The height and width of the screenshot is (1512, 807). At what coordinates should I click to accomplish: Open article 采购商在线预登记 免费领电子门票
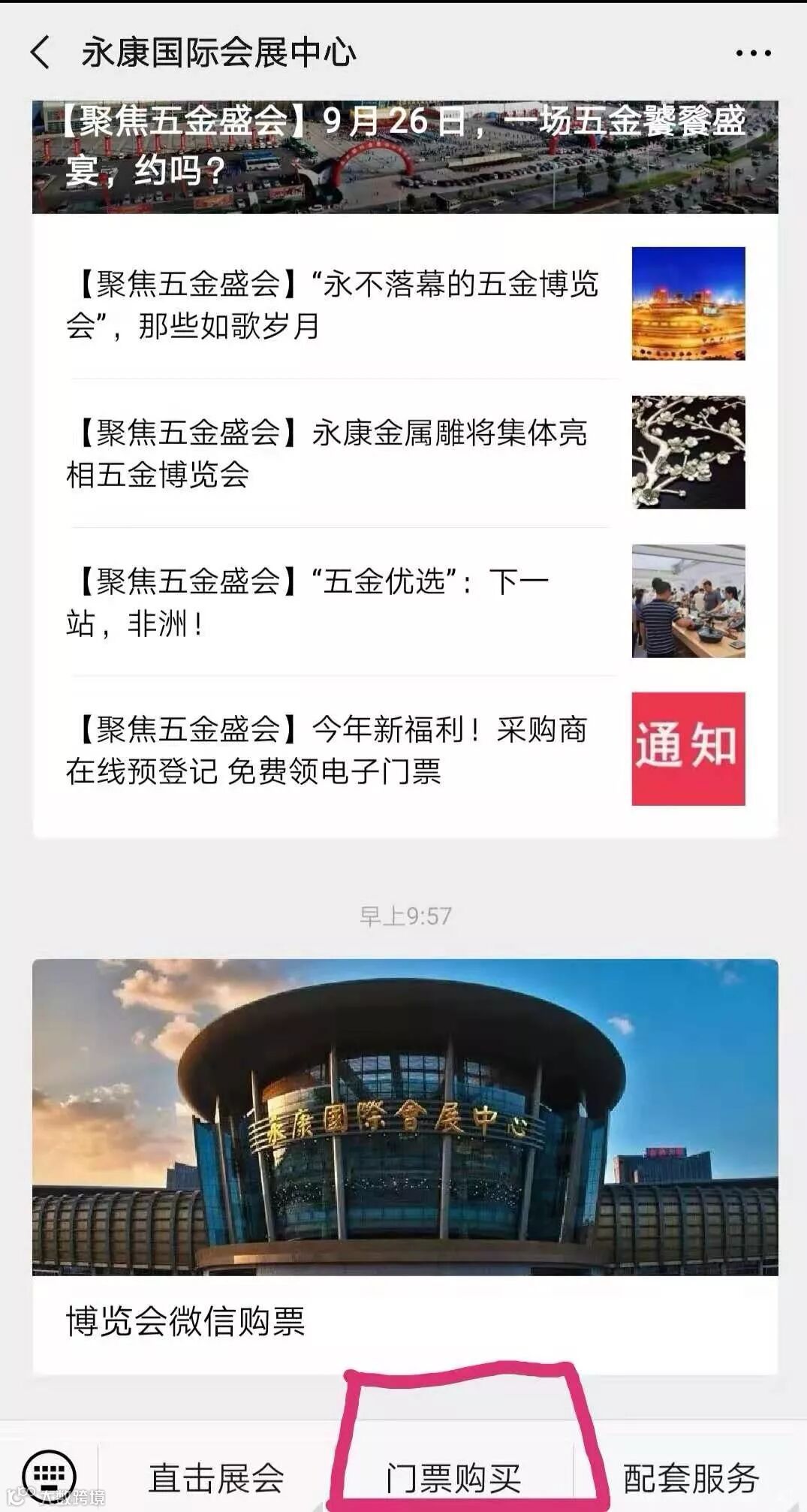[x=405, y=750]
